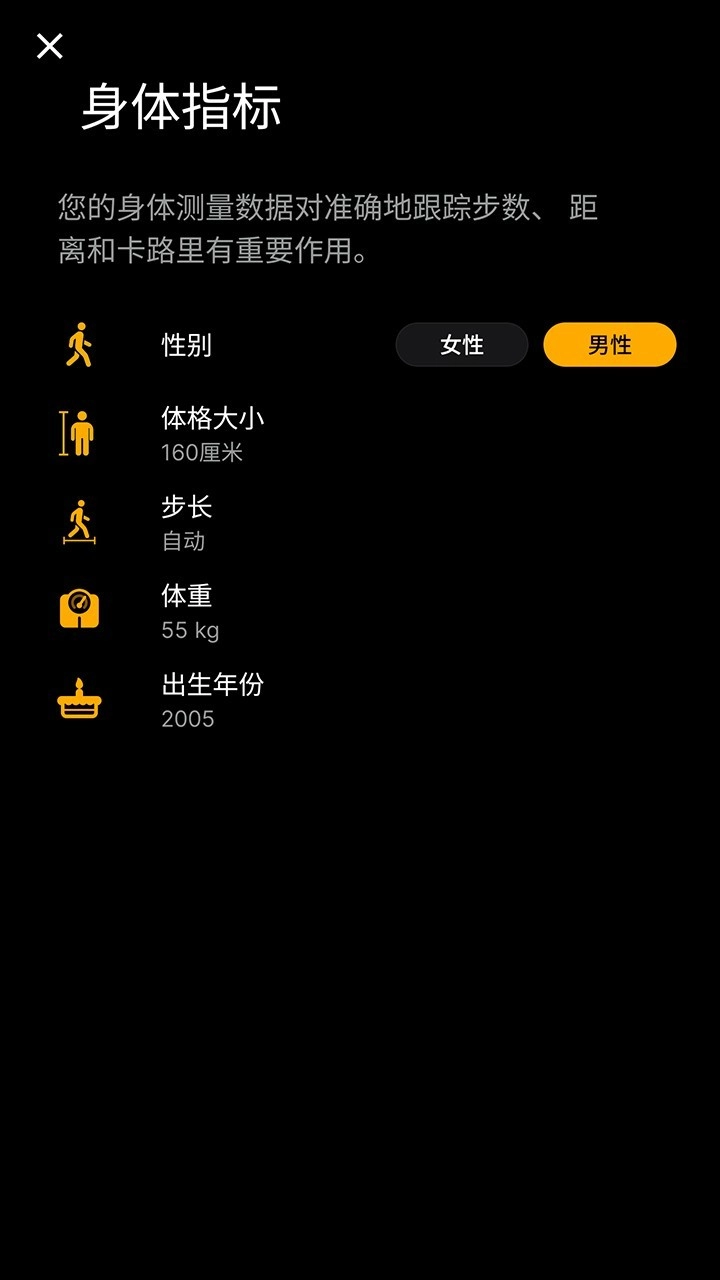Viewport: 720px width, 1280px height.
Task: Close the 身体指标 screen
Action: tap(49, 45)
